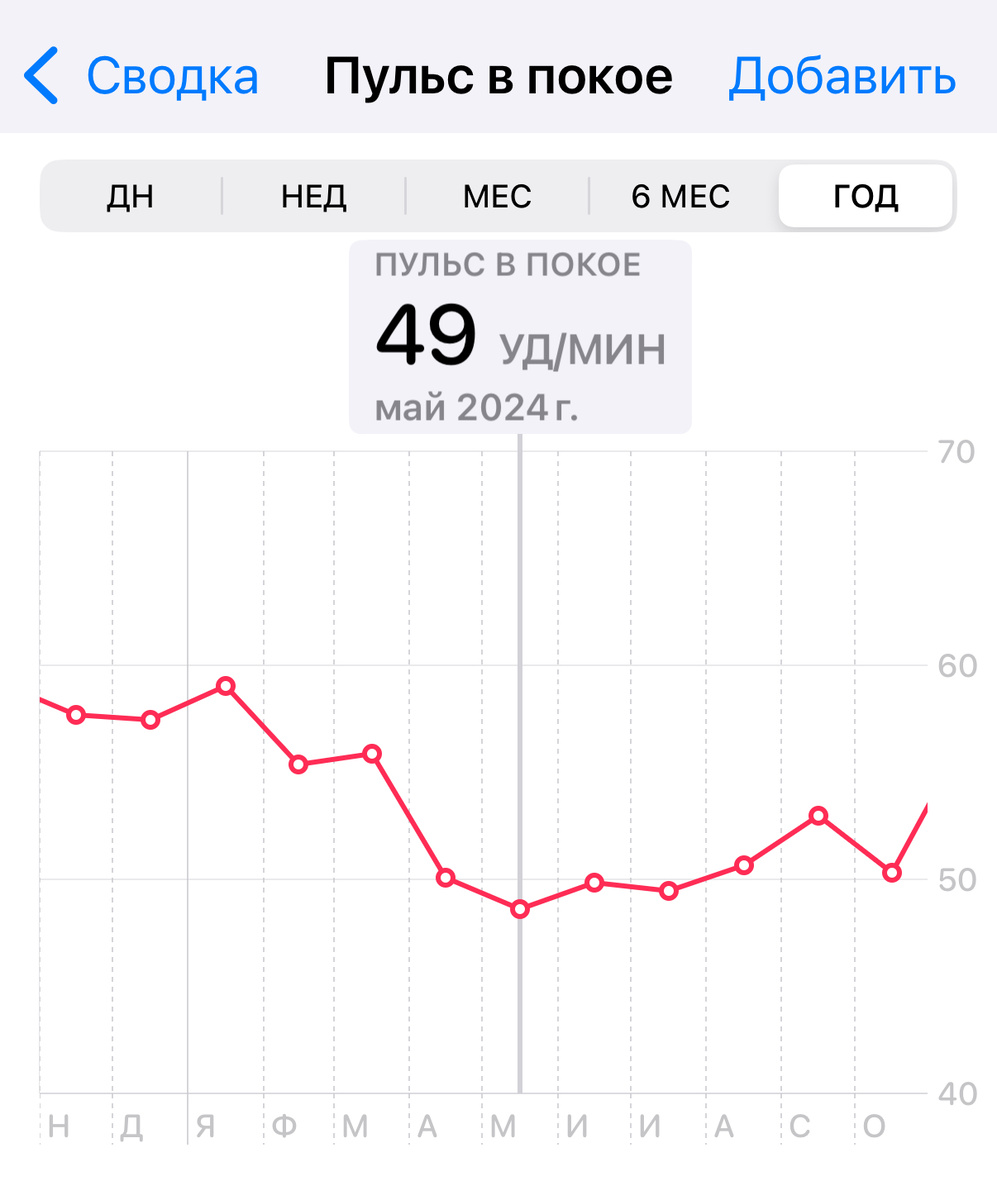Image resolution: width=997 pixels, height=1200 pixels.
Task: Select the peak data point above Я
Action: pos(224,686)
